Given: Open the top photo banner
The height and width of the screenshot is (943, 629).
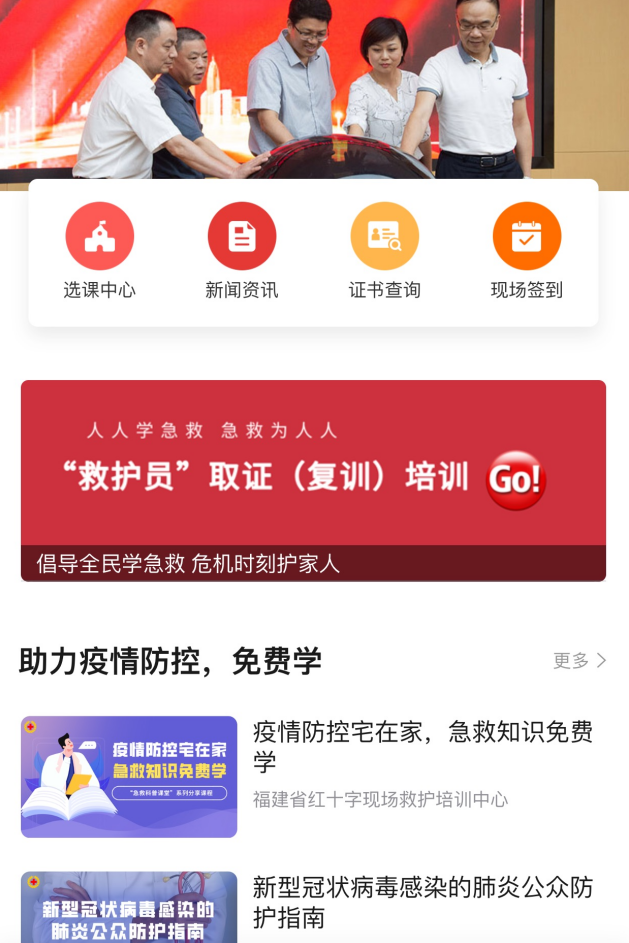Looking at the screenshot, I should click(x=314, y=85).
